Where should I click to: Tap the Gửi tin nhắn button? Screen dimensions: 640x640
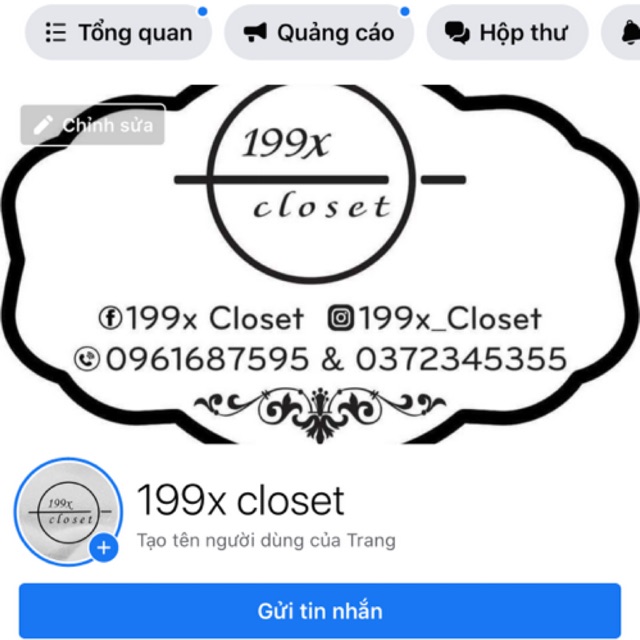320,610
